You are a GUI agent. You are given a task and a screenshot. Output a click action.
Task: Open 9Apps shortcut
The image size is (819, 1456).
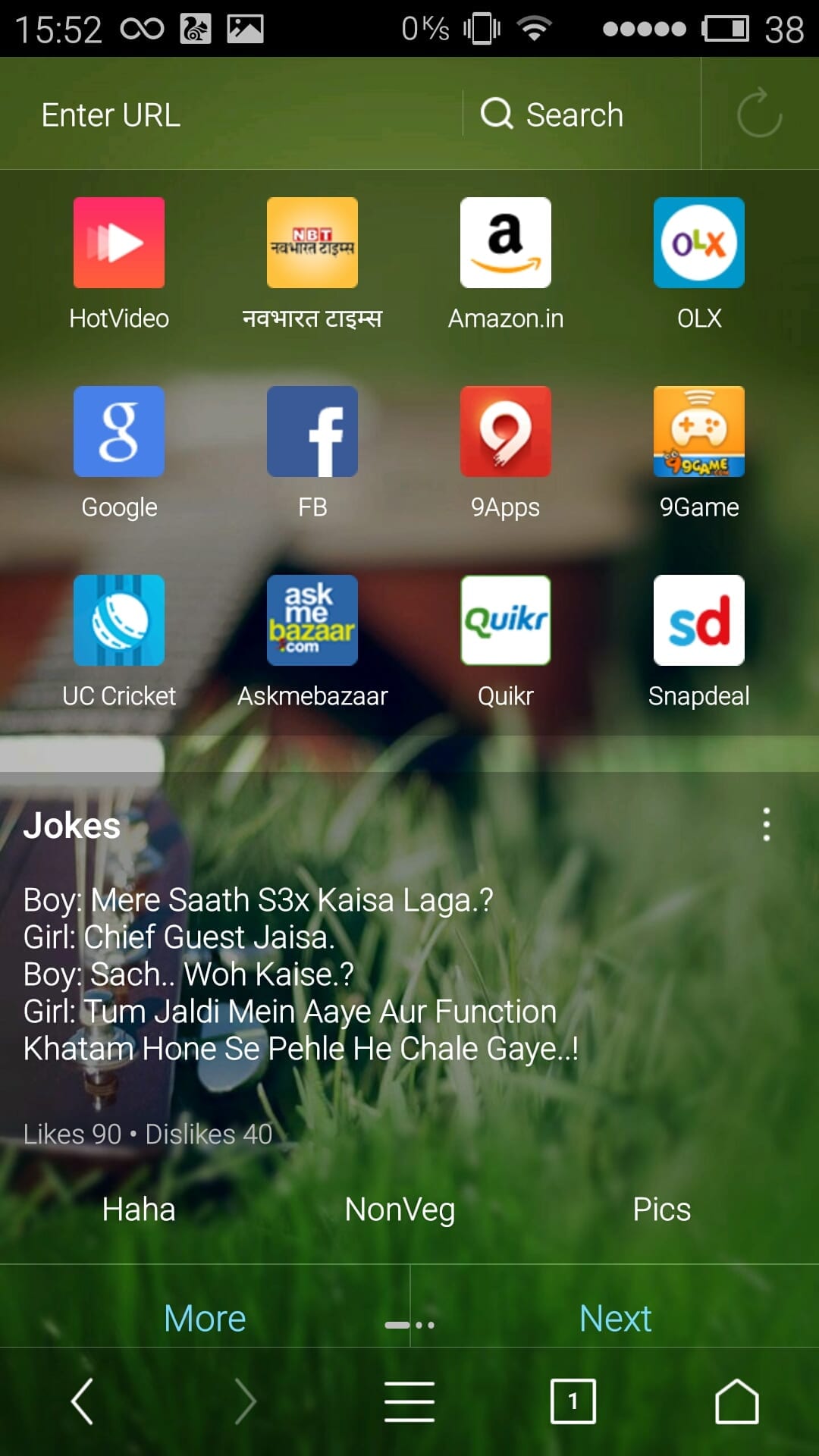click(x=506, y=453)
